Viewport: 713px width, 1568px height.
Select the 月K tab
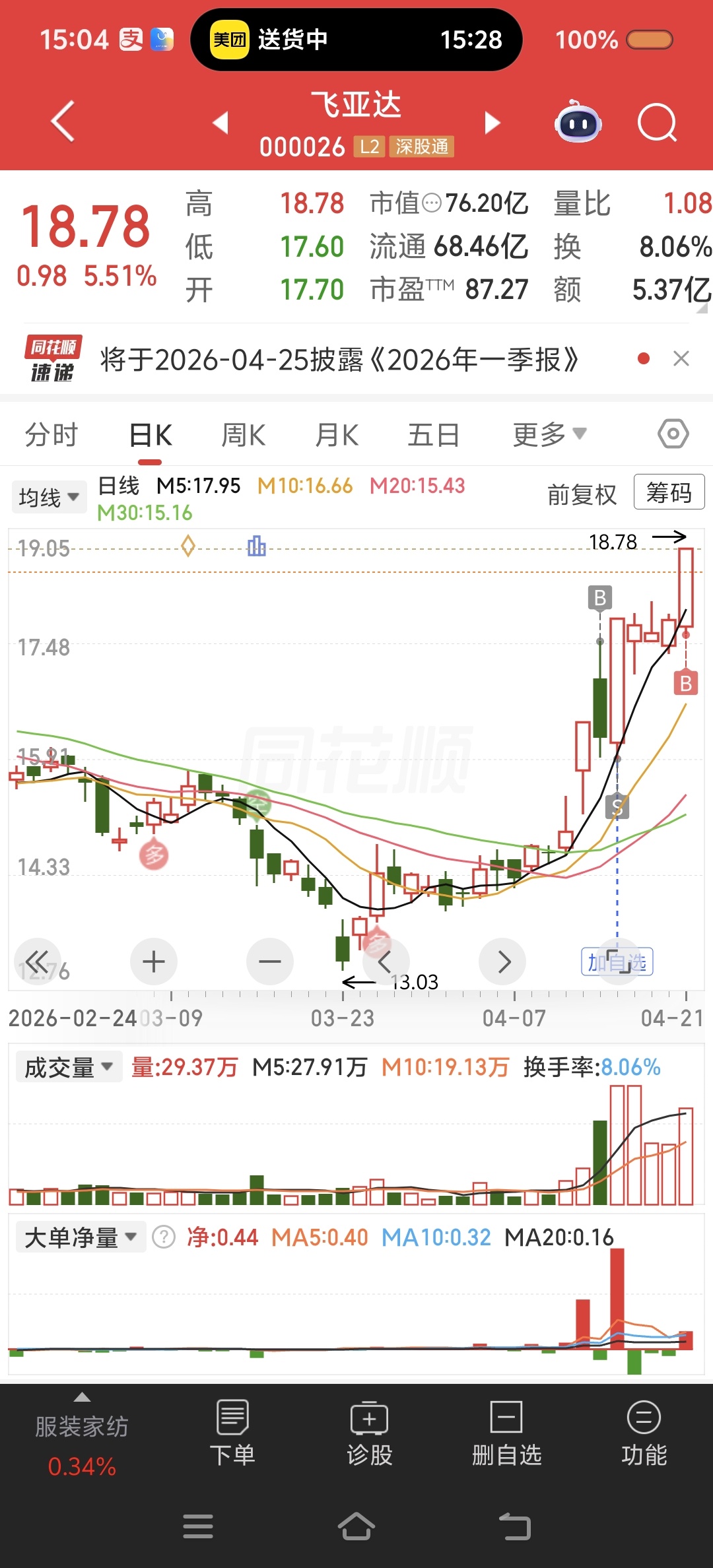click(x=337, y=436)
